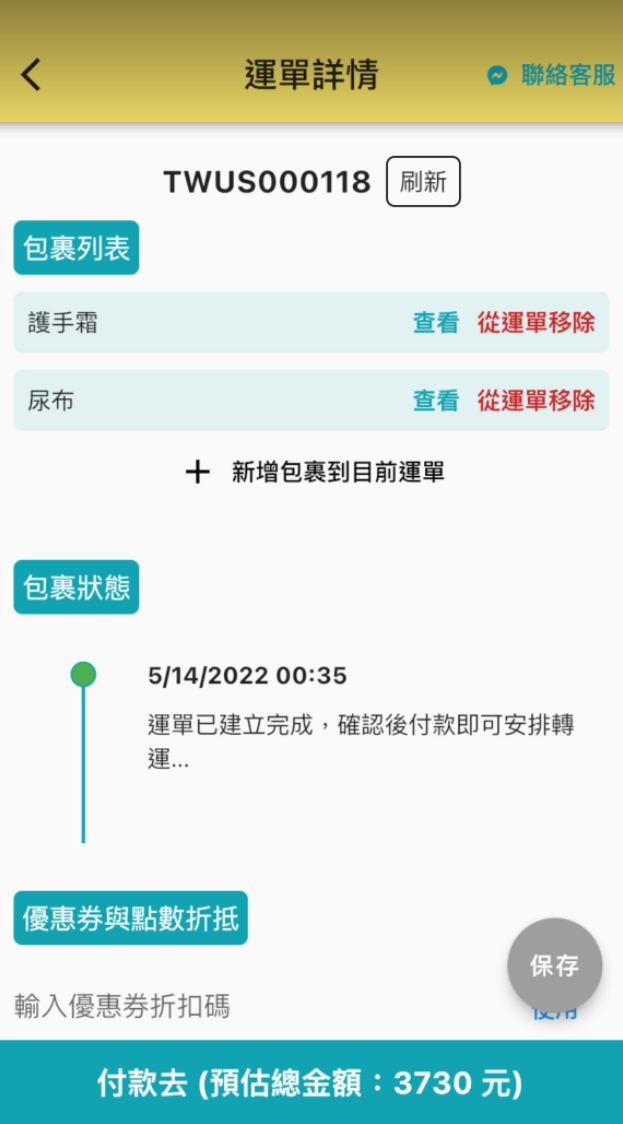View the 尿布 package
This screenshot has height=1124, width=623.
[435, 401]
